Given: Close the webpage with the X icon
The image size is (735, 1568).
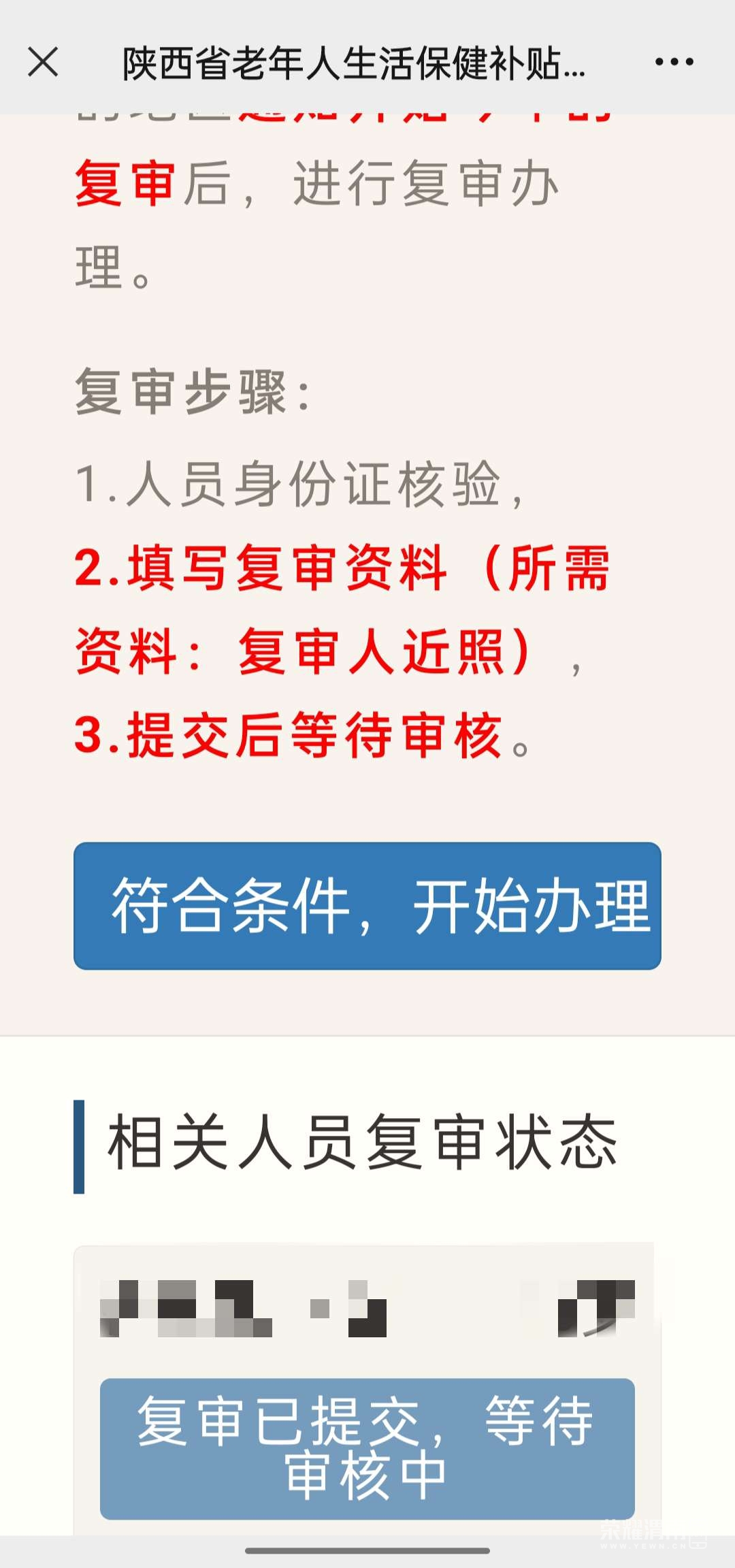Looking at the screenshot, I should 43,62.
